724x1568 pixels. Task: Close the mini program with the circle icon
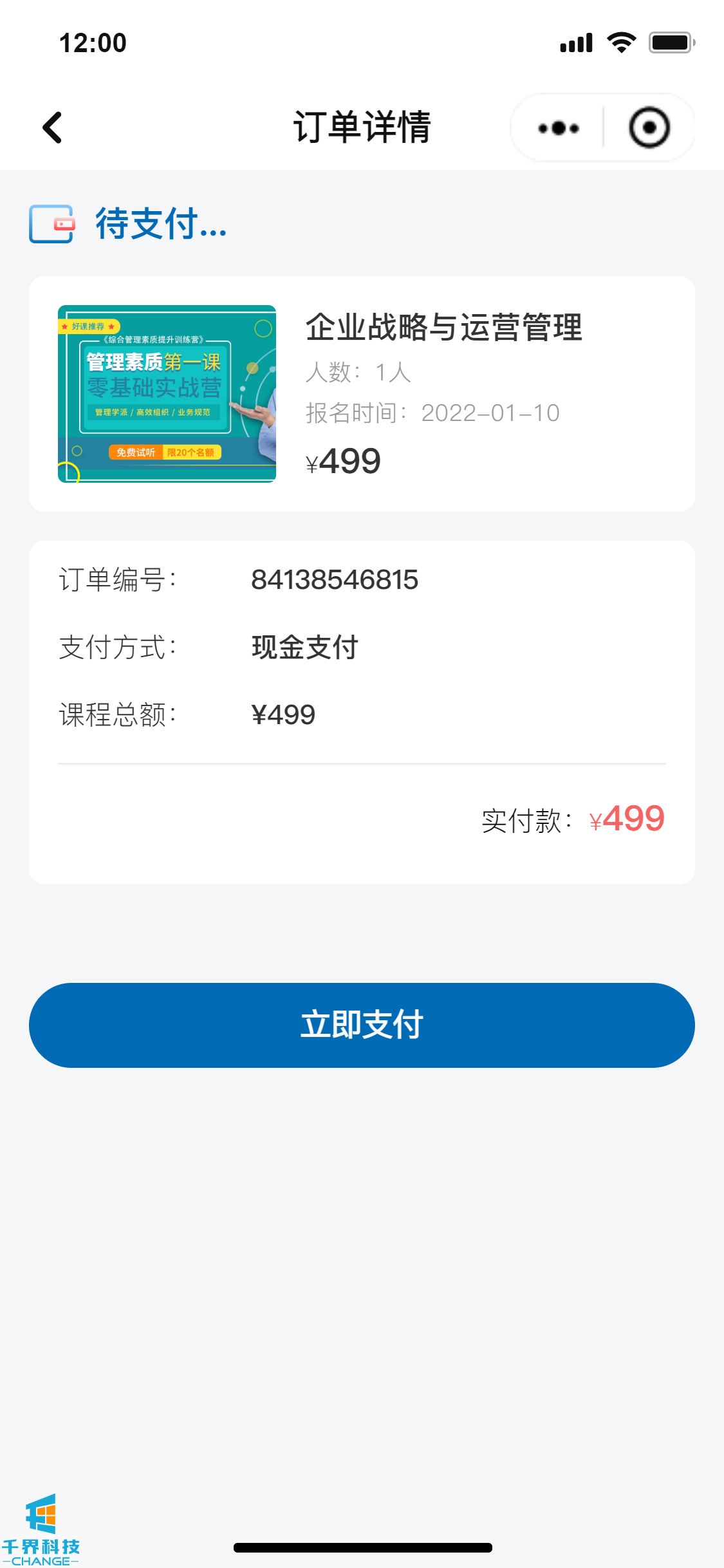pos(649,128)
